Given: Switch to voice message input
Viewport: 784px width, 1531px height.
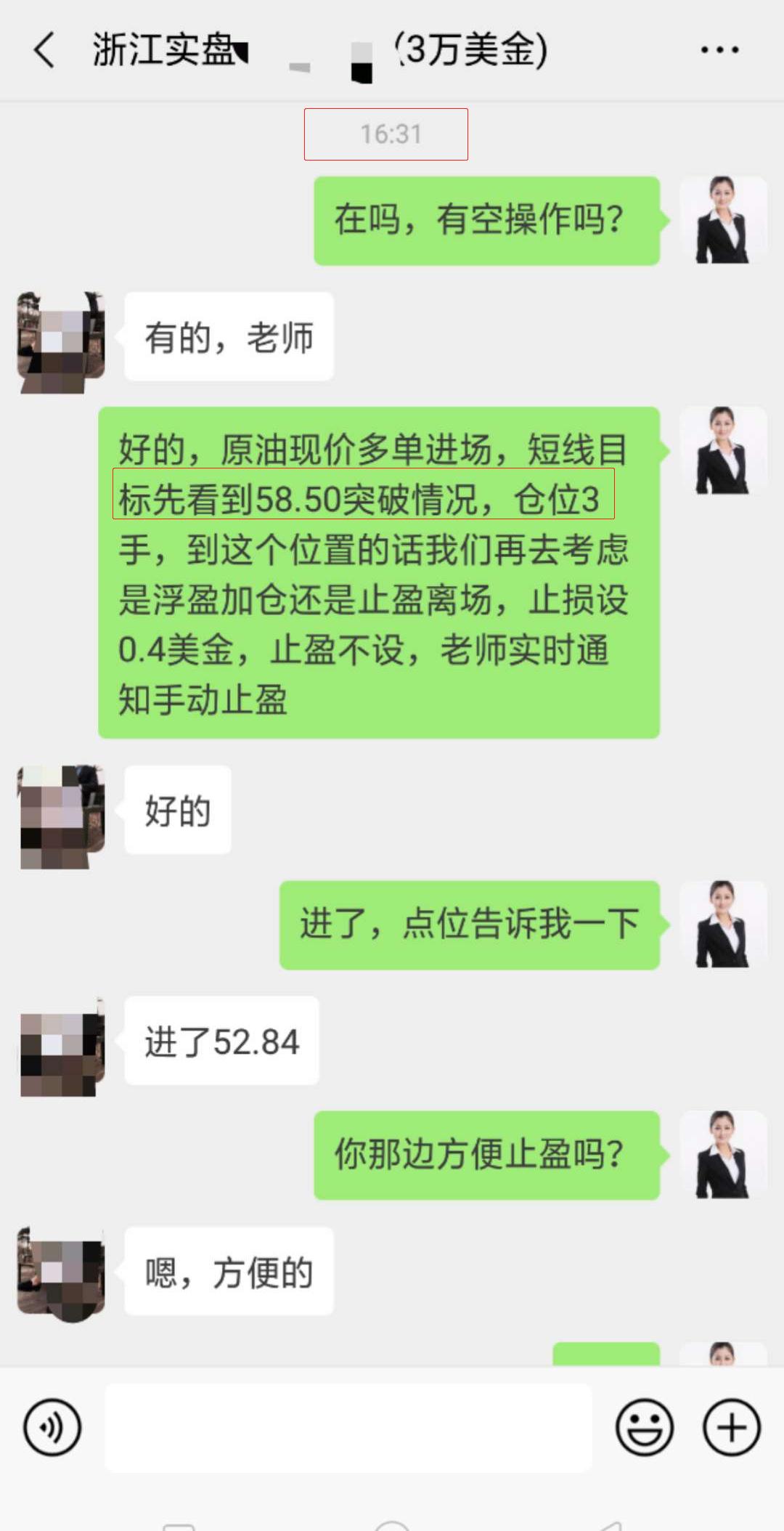Looking at the screenshot, I should click(x=52, y=1427).
